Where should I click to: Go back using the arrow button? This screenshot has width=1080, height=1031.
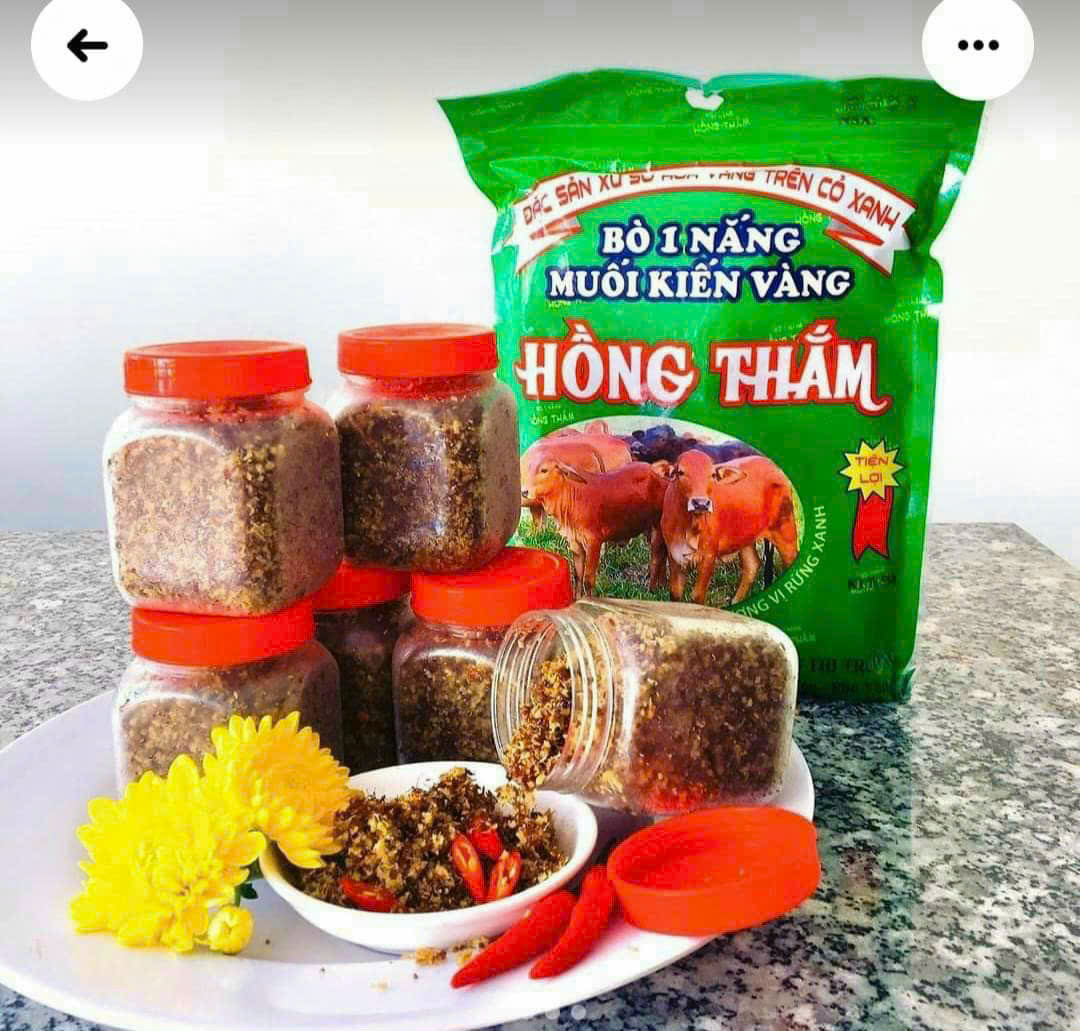[x=87, y=44]
